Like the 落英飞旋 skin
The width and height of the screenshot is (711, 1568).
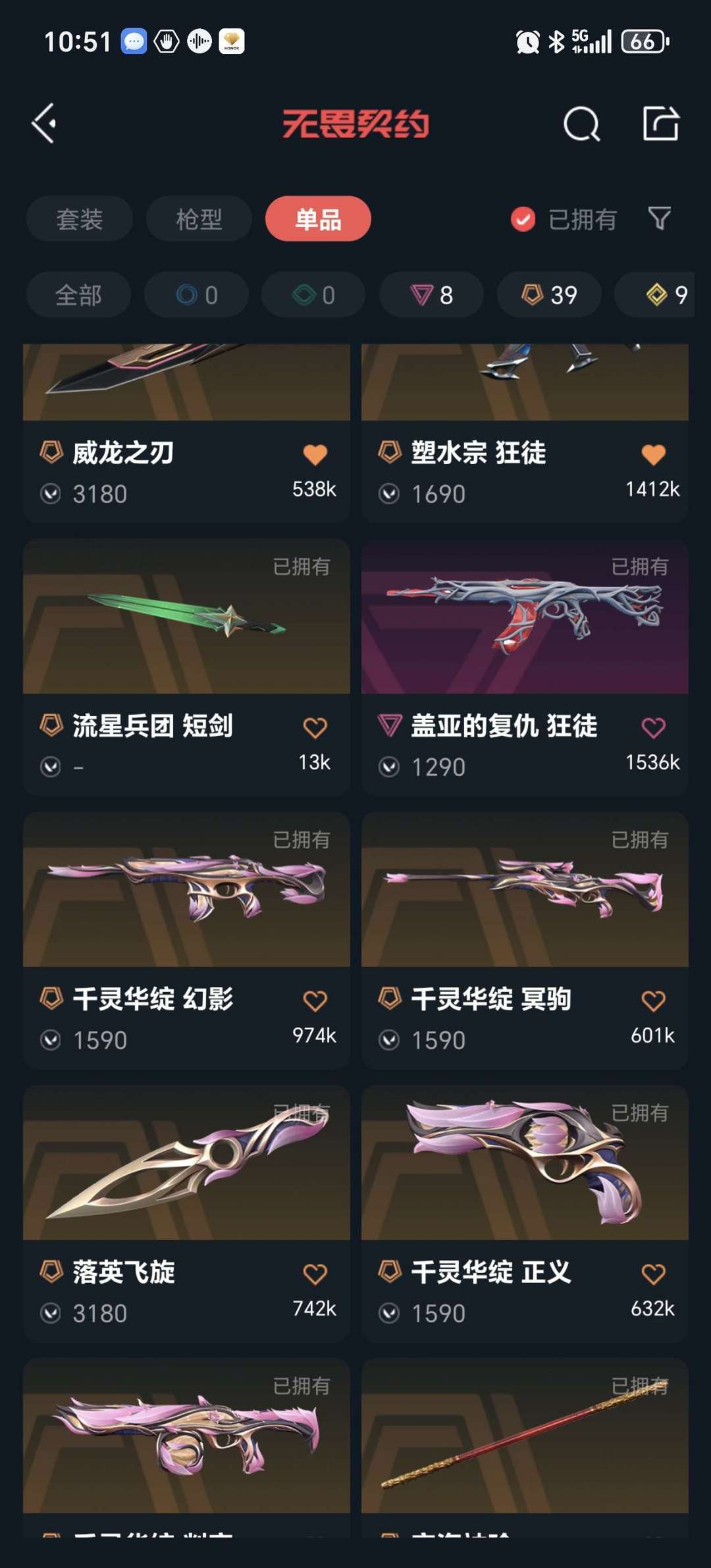point(315,1274)
